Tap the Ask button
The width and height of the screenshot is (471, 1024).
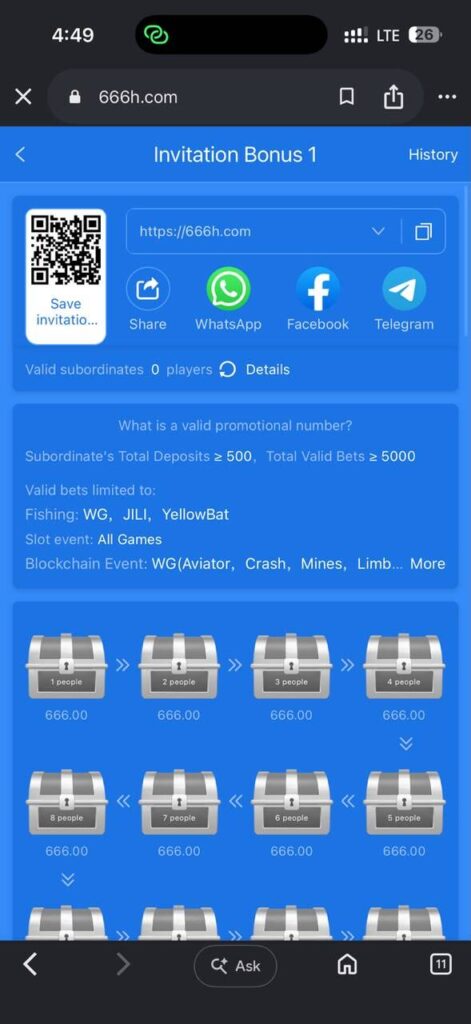pyautogui.click(x=235, y=966)
